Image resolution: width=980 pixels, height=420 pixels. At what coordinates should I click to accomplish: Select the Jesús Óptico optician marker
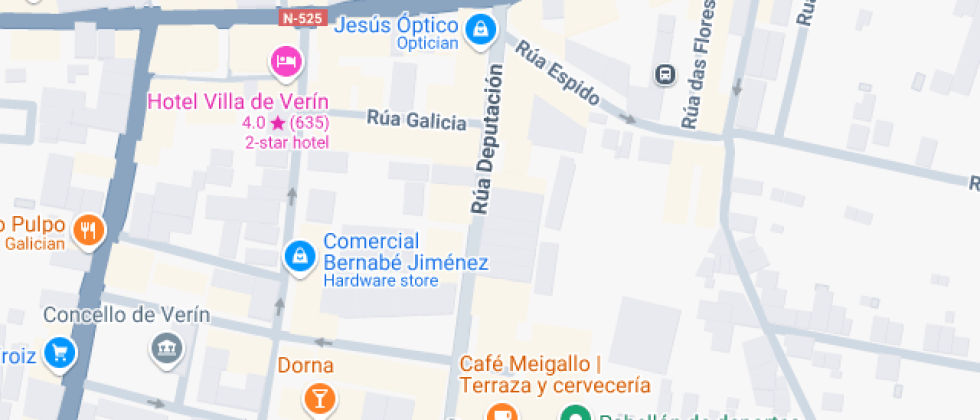tap(481, 30)
